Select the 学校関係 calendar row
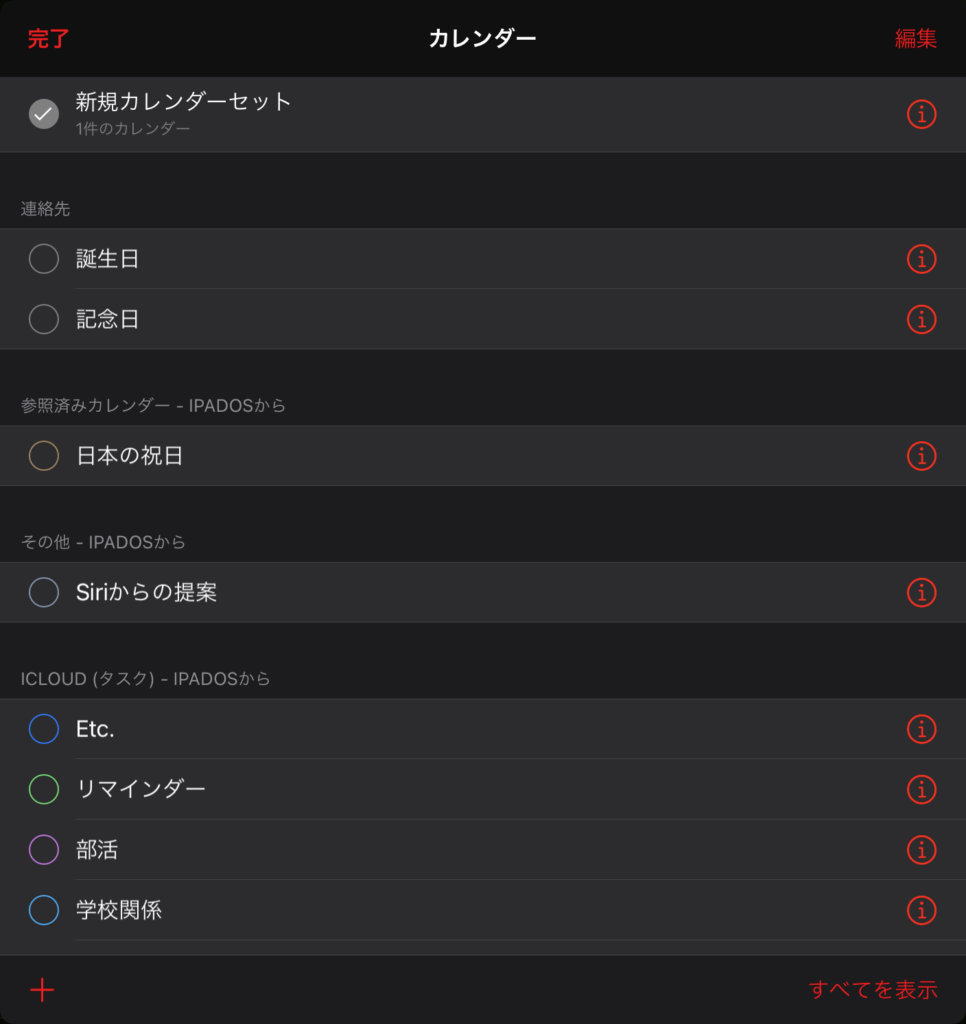Image resolution: width=966 pixels, height=1024 pixels. (x=400, y=910)
